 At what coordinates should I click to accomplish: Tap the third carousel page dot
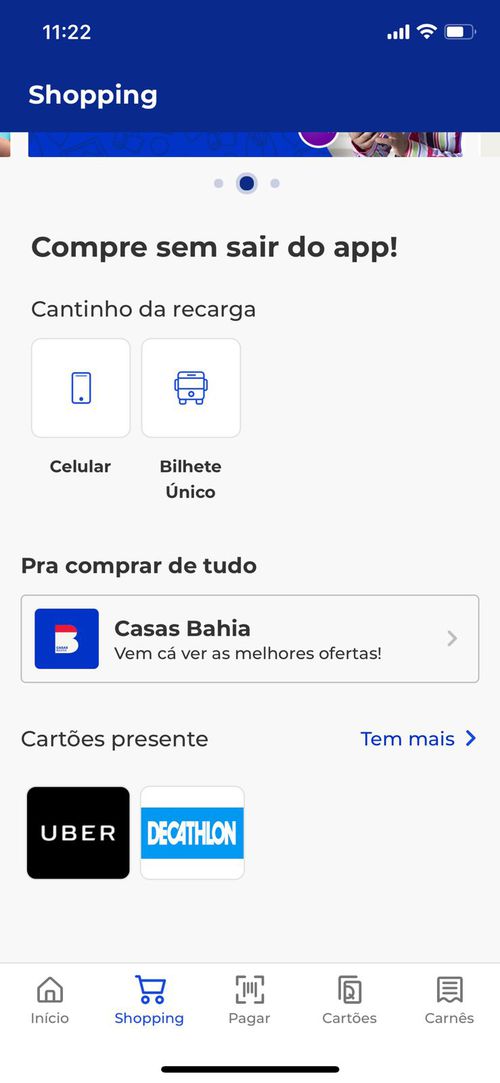pos(275,183)
